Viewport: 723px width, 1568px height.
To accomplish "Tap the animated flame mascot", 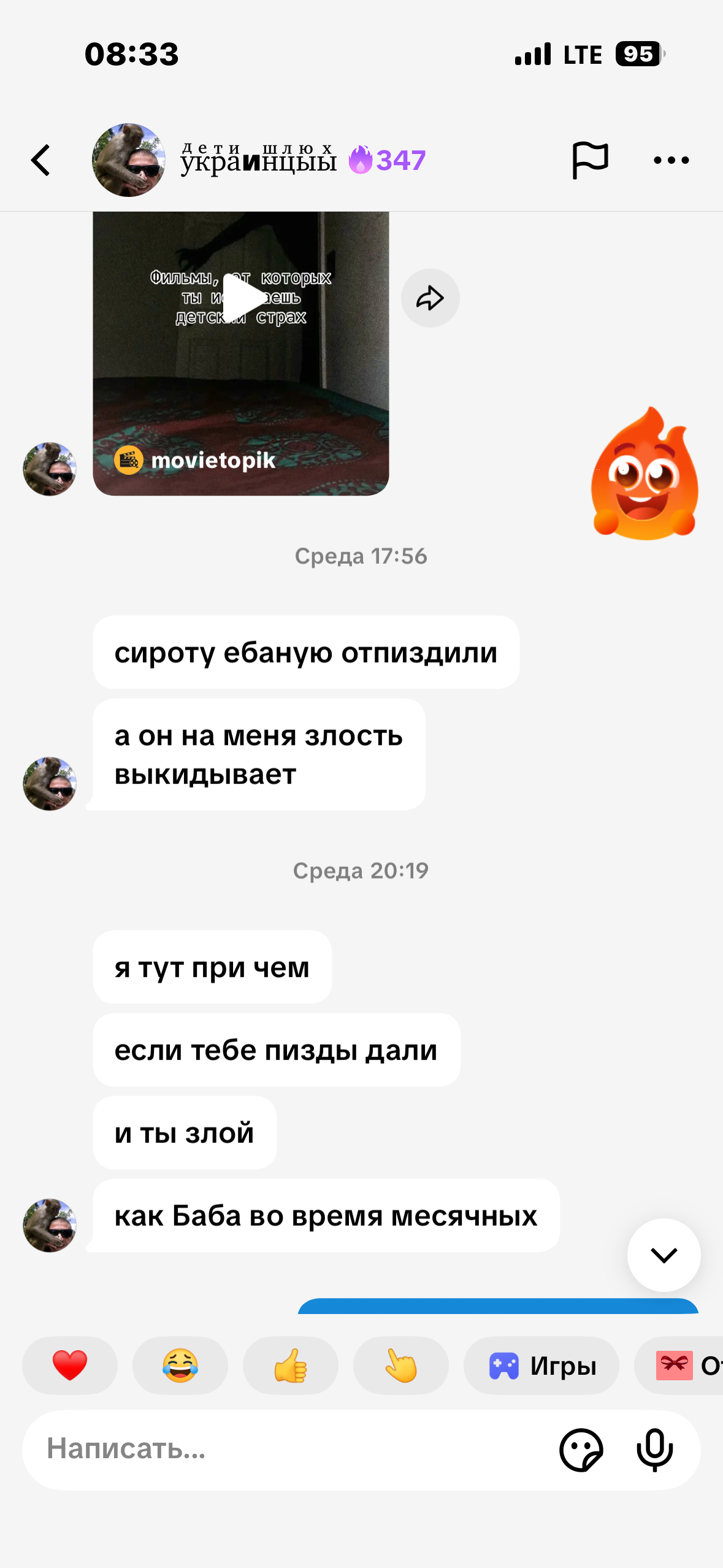I will click(644, 475).
